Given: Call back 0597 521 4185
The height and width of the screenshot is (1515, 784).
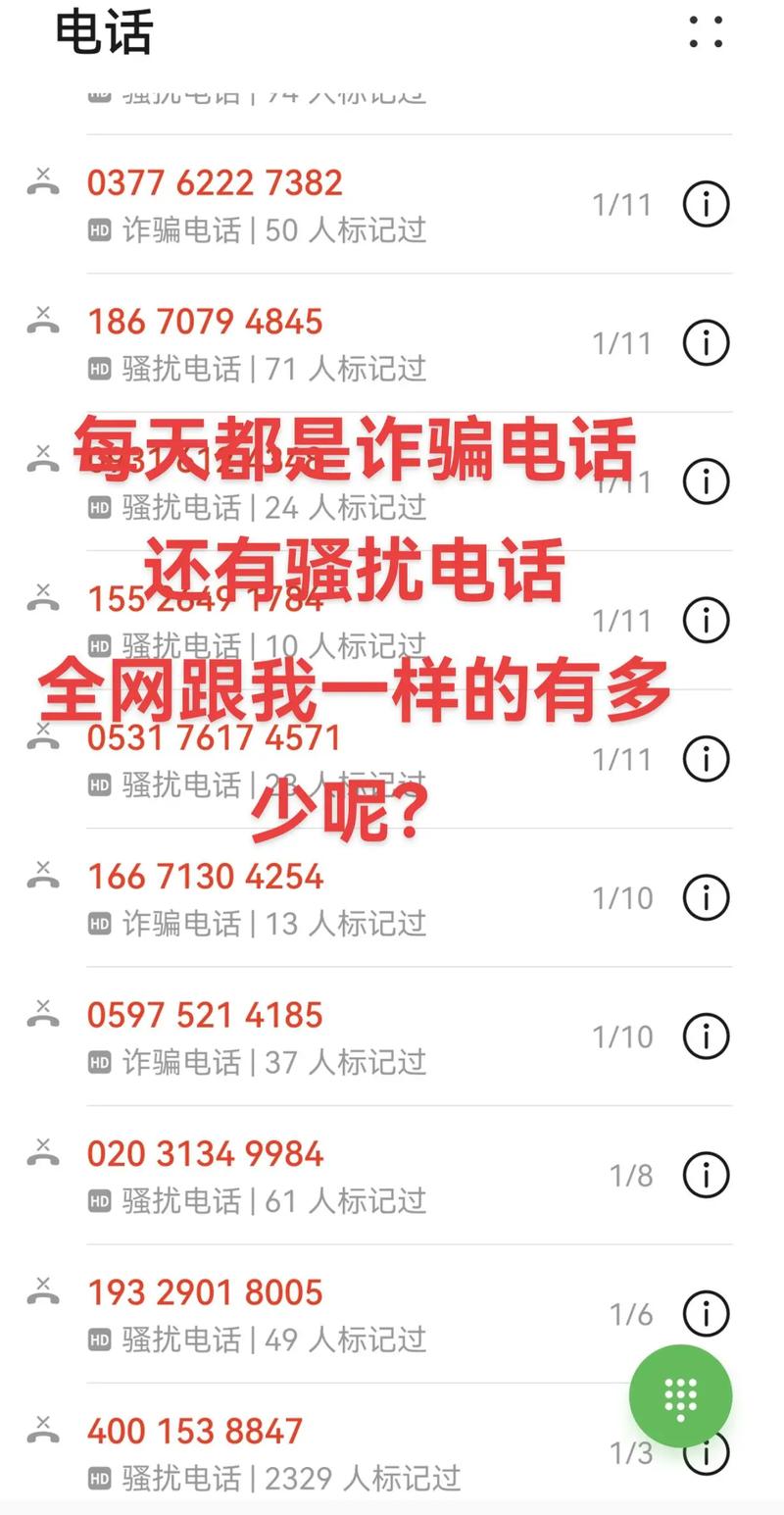Looking at the screenshot, I should (204, 1017).
